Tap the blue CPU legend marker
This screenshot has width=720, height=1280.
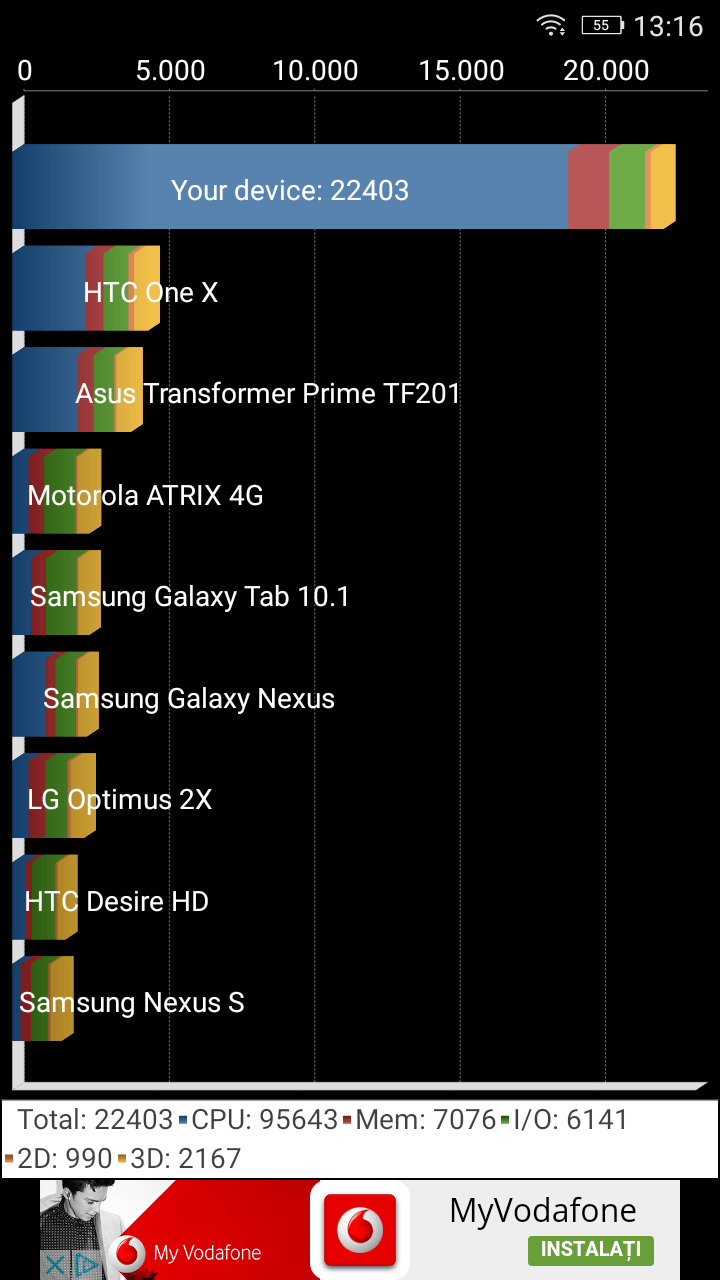[181, 1120]
